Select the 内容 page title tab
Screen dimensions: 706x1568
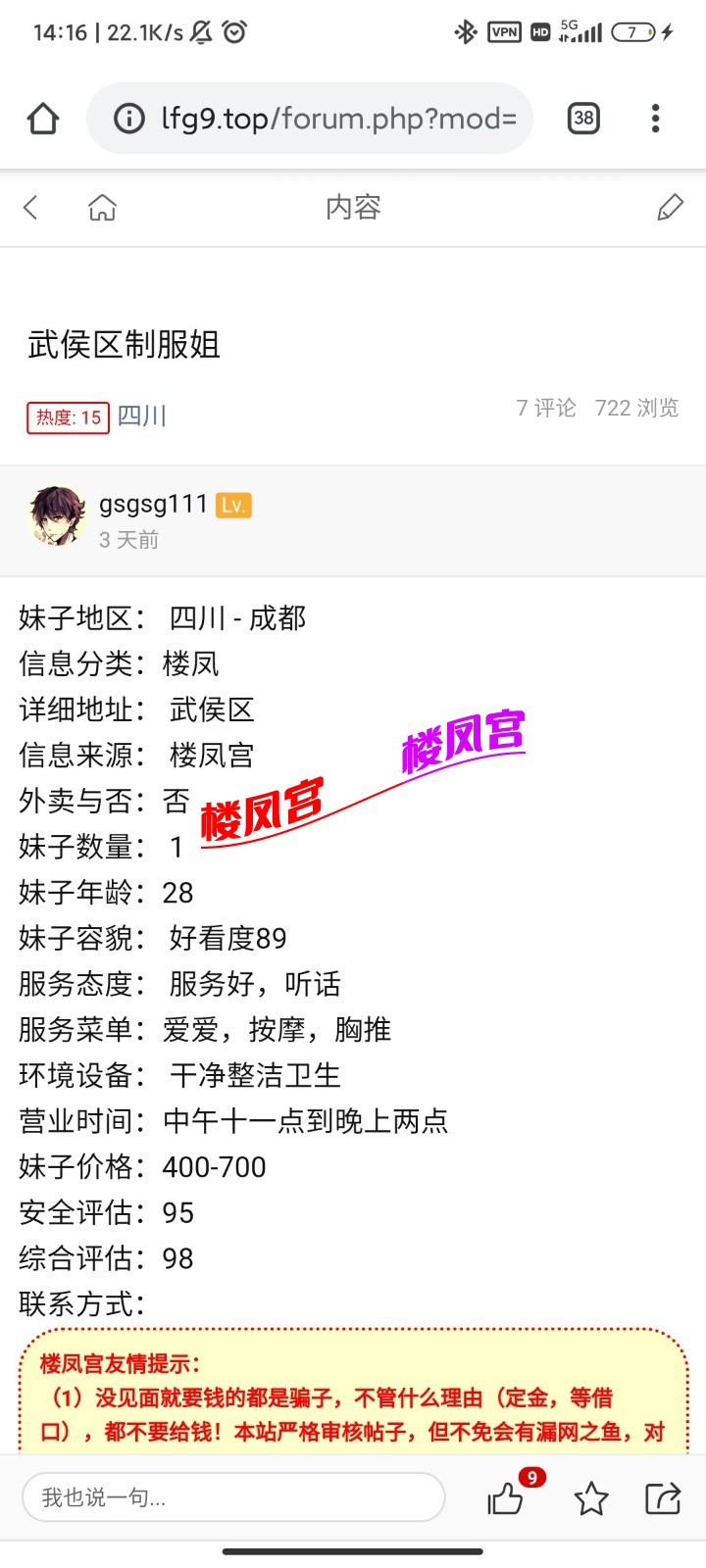click(x=354, y=207)
